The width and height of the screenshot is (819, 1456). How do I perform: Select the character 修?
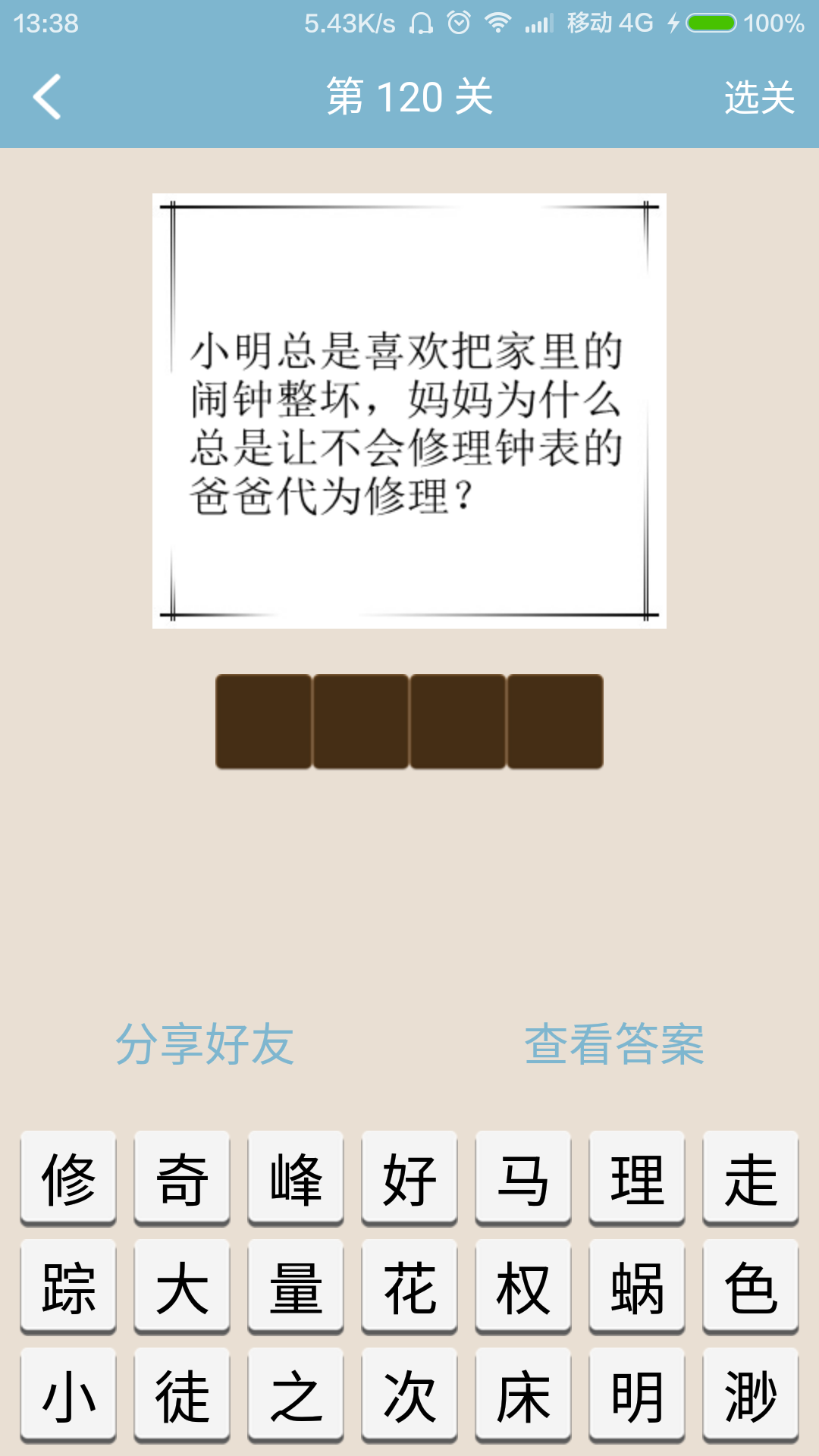point(68,1178)
